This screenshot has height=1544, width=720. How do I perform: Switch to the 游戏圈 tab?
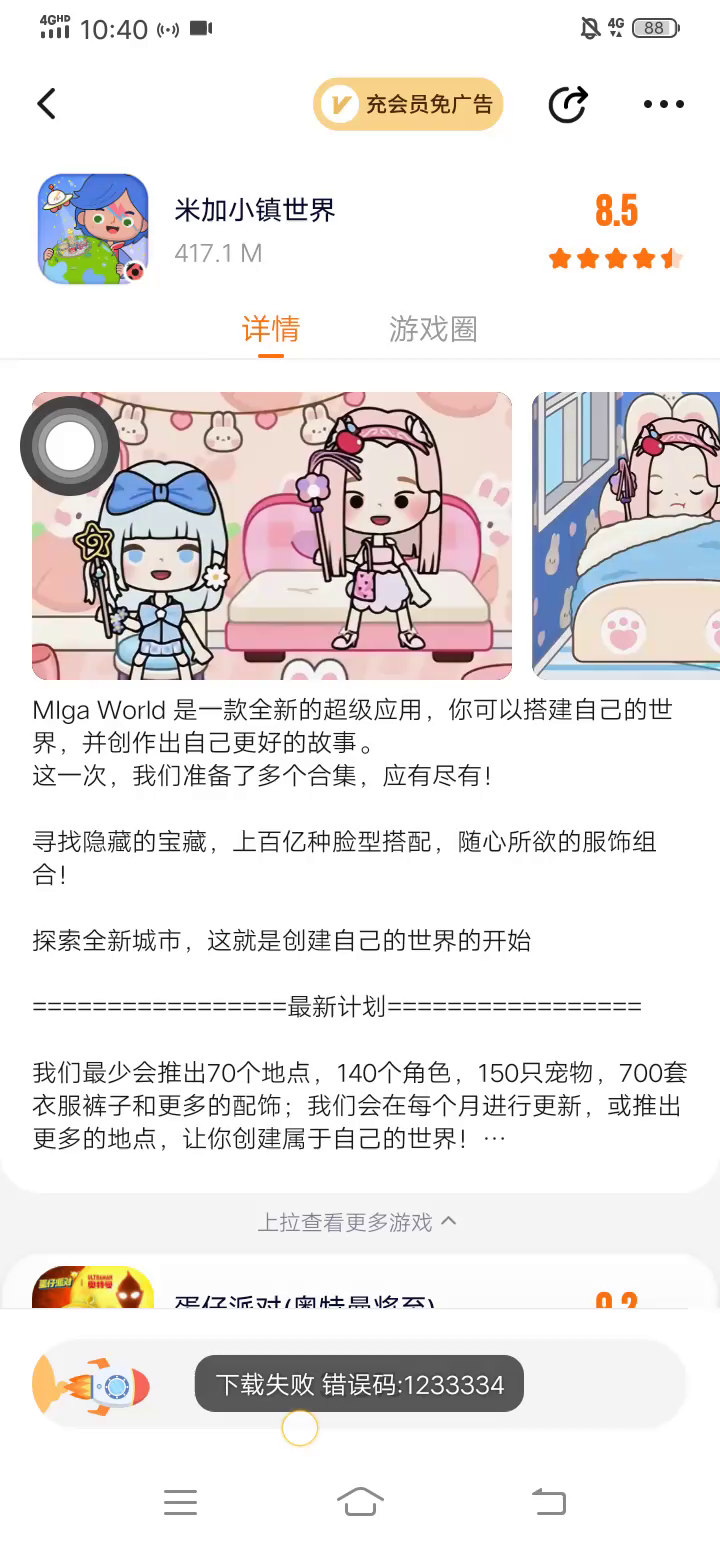pos(433,329)
